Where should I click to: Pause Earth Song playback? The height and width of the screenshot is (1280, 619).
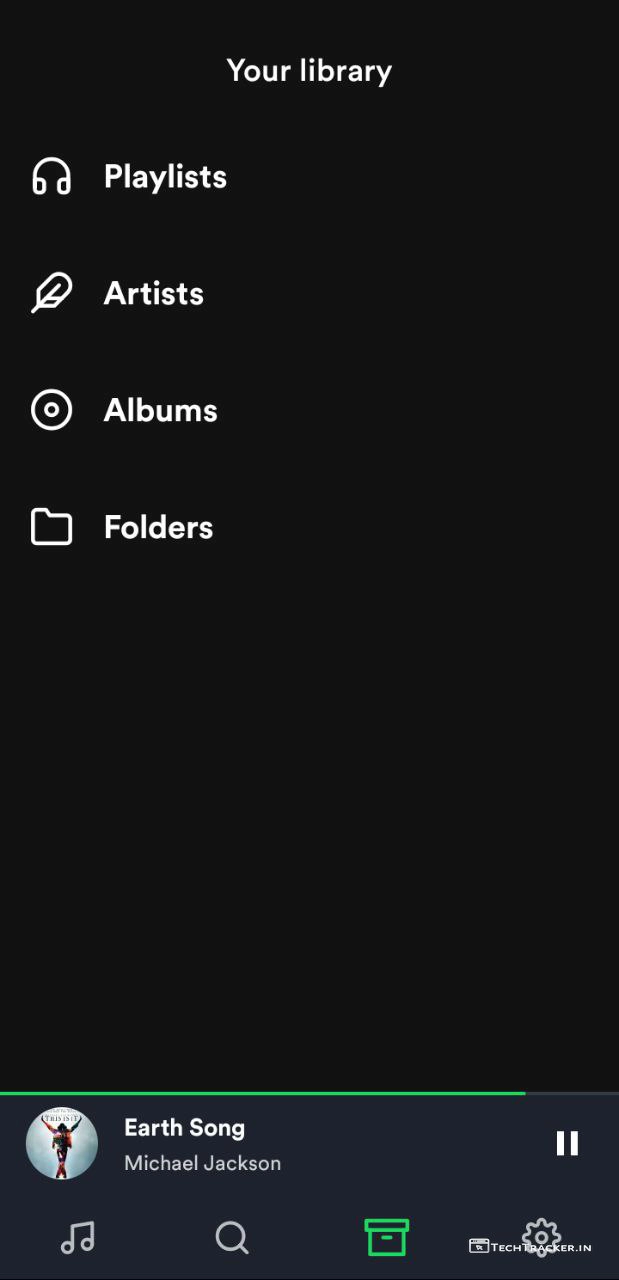point(567,1143)
